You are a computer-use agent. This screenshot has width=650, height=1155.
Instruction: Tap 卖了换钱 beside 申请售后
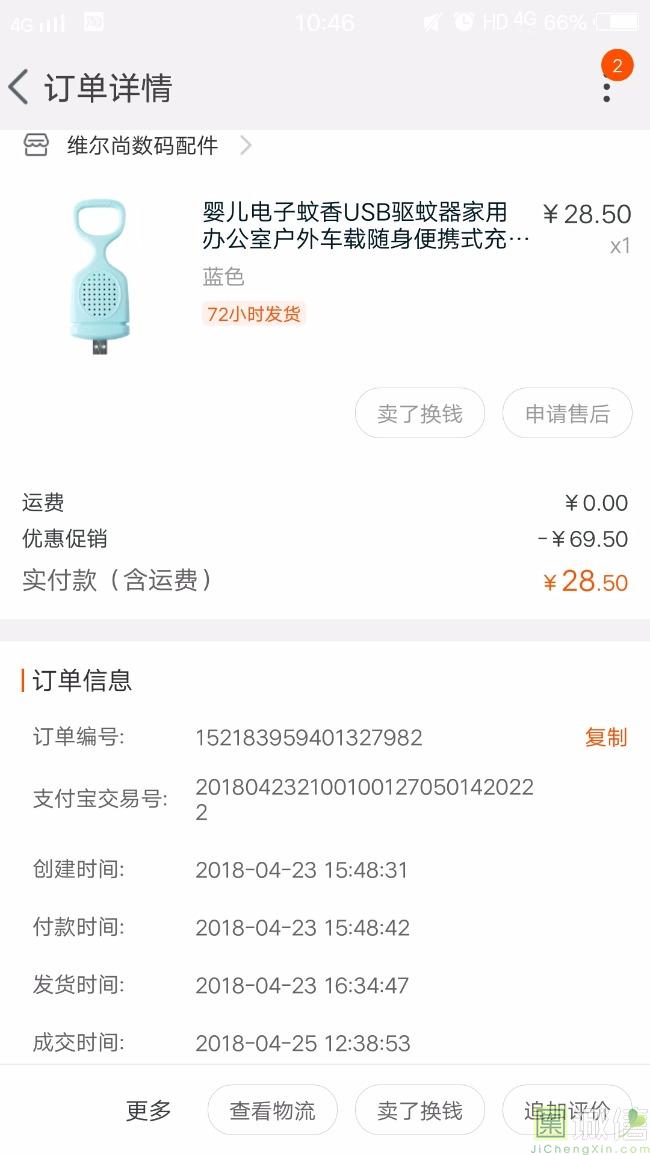coord(420,413)
